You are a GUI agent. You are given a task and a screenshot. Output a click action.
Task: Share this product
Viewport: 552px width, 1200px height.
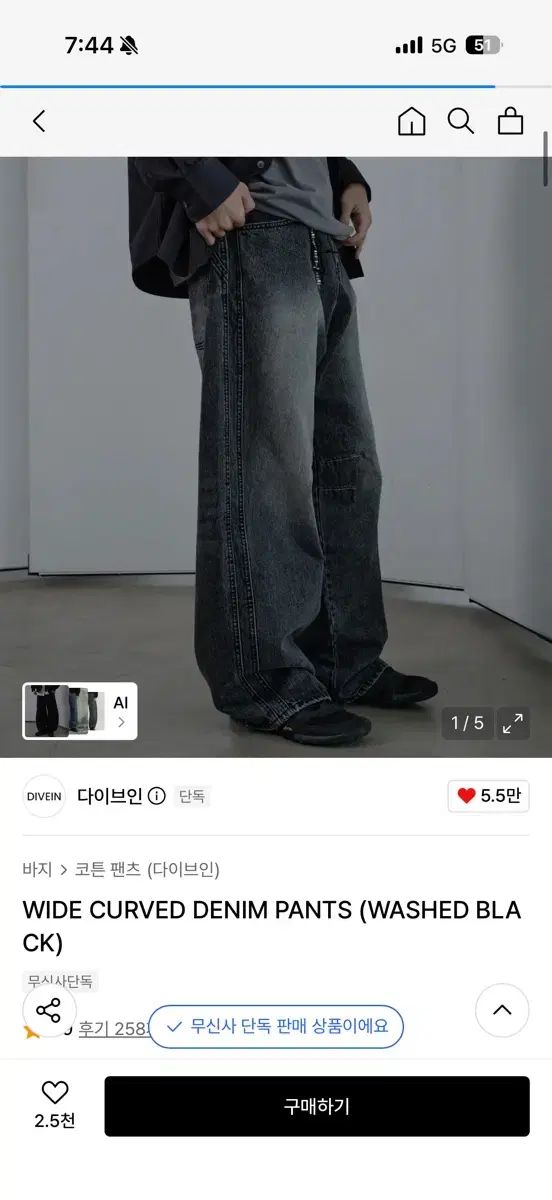(x=49, y=1010)
